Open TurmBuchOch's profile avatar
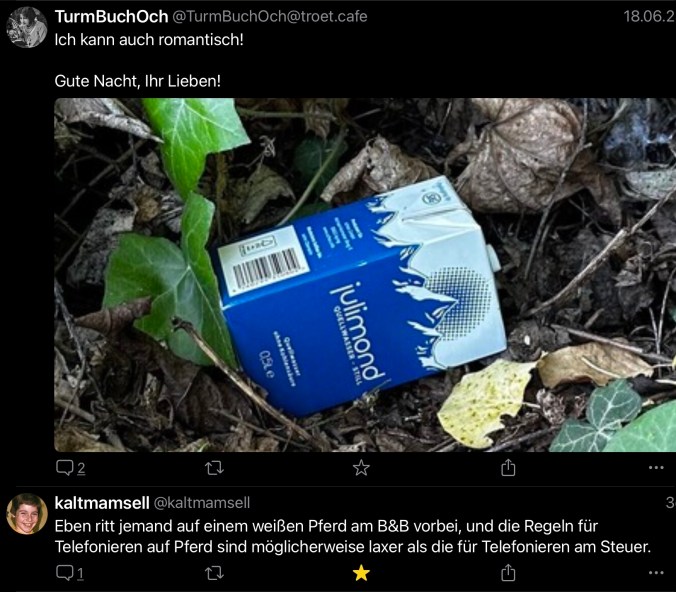 [26, 28]
